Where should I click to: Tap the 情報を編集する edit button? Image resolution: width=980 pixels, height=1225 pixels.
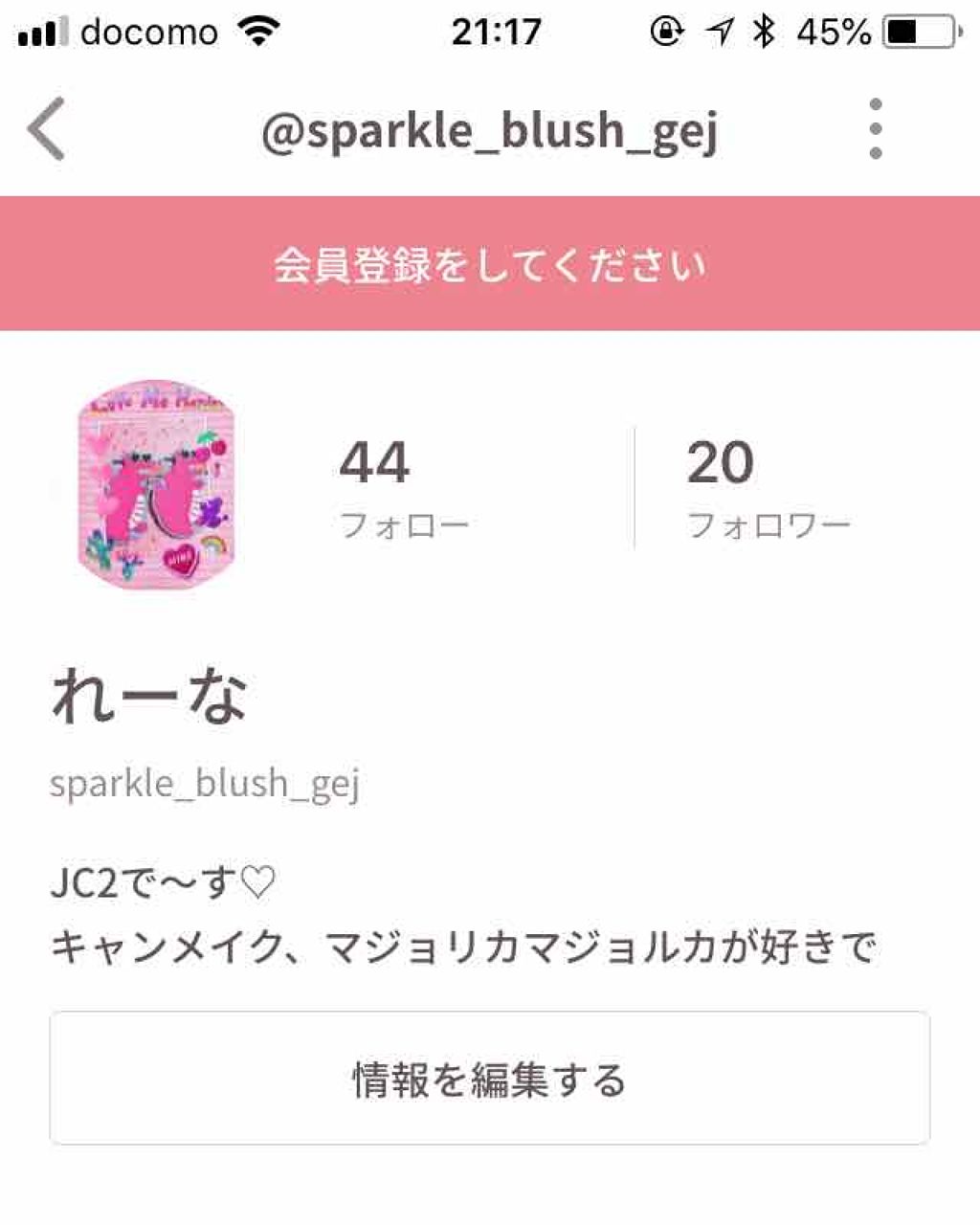(490, 1079)
